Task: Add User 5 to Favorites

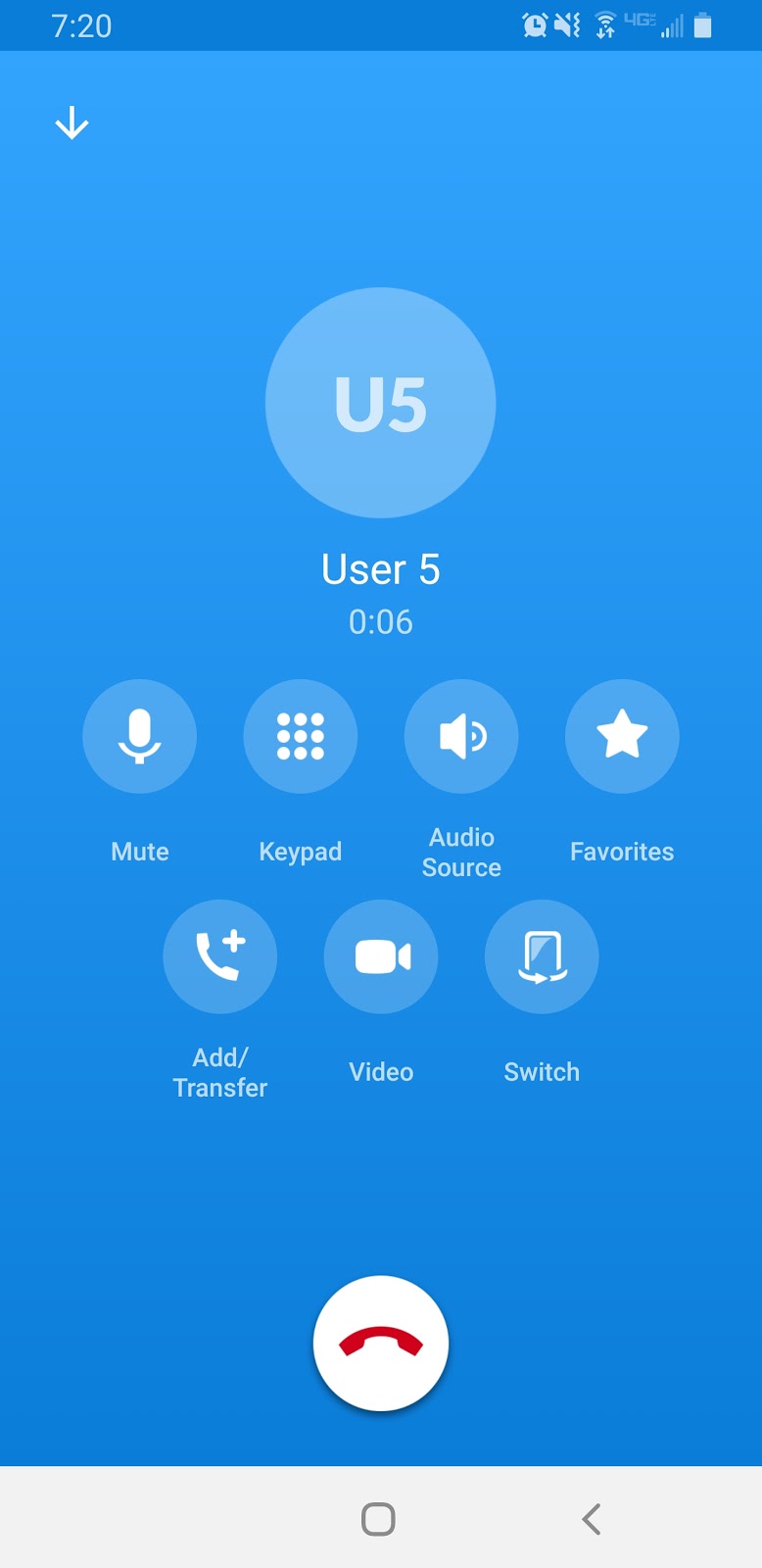Action: [x=622, y=736]
